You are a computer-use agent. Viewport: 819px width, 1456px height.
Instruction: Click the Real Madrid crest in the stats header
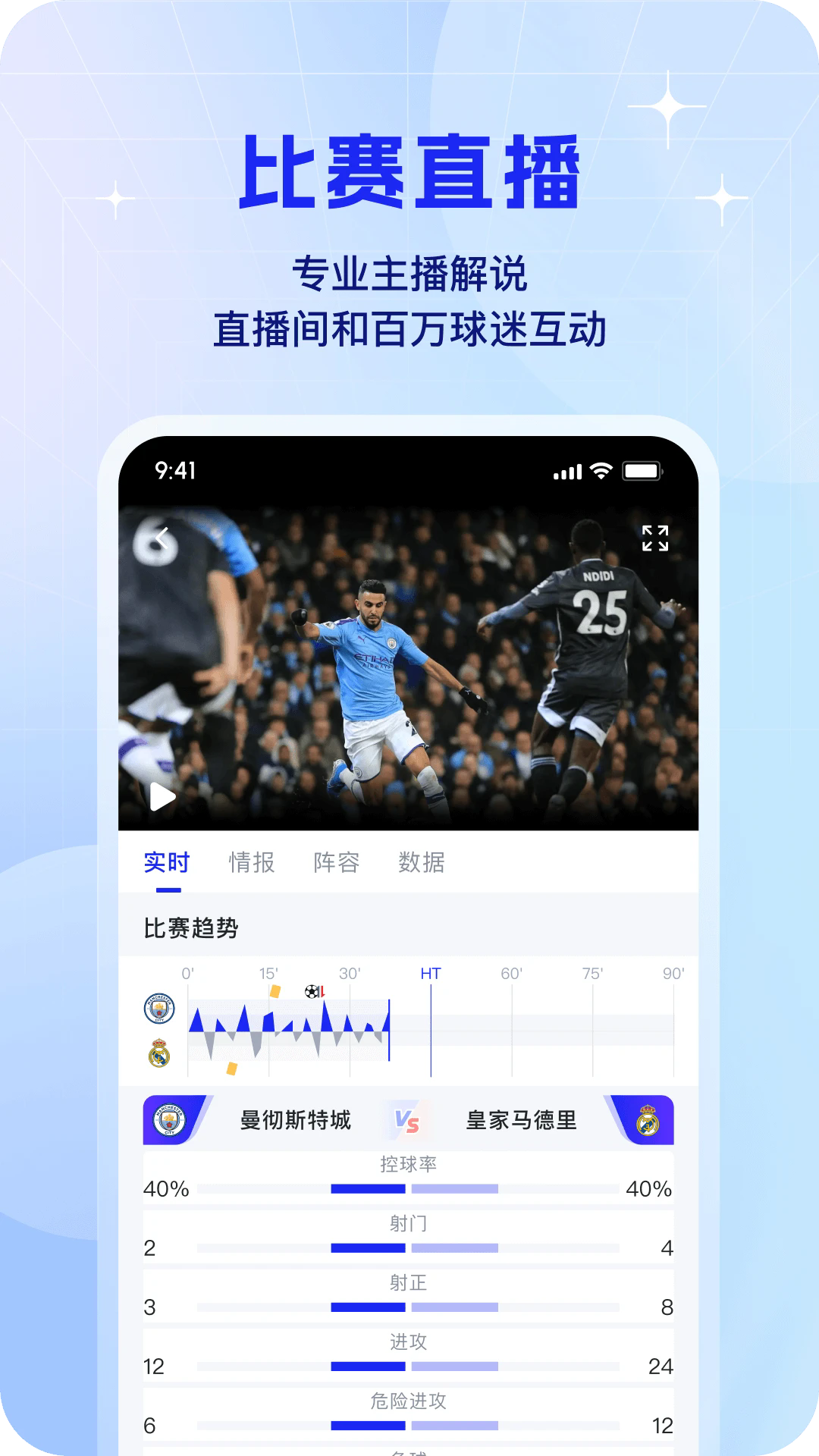tap(649, 1121)
